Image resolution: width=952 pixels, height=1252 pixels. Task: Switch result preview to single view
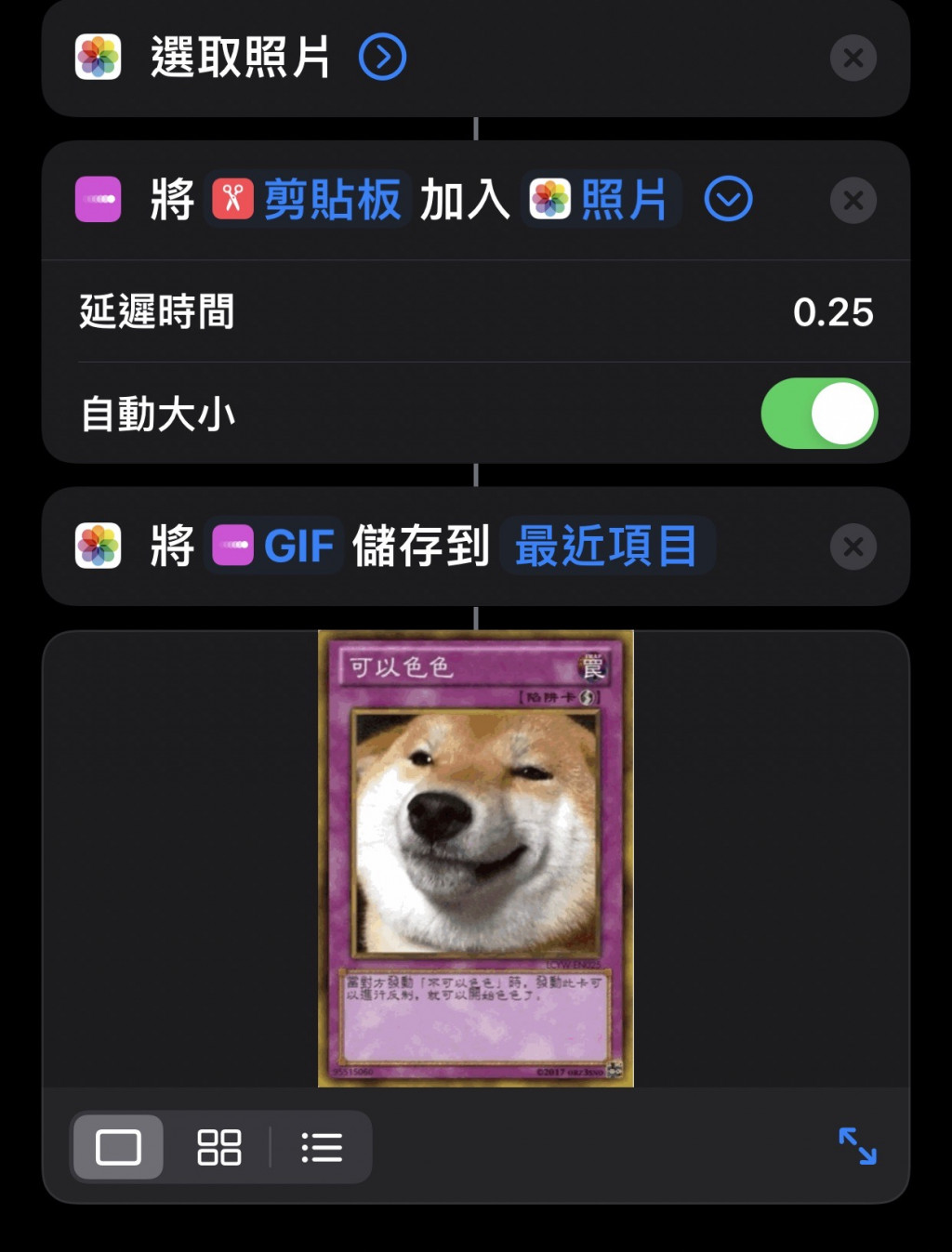tap(118, 1147)
